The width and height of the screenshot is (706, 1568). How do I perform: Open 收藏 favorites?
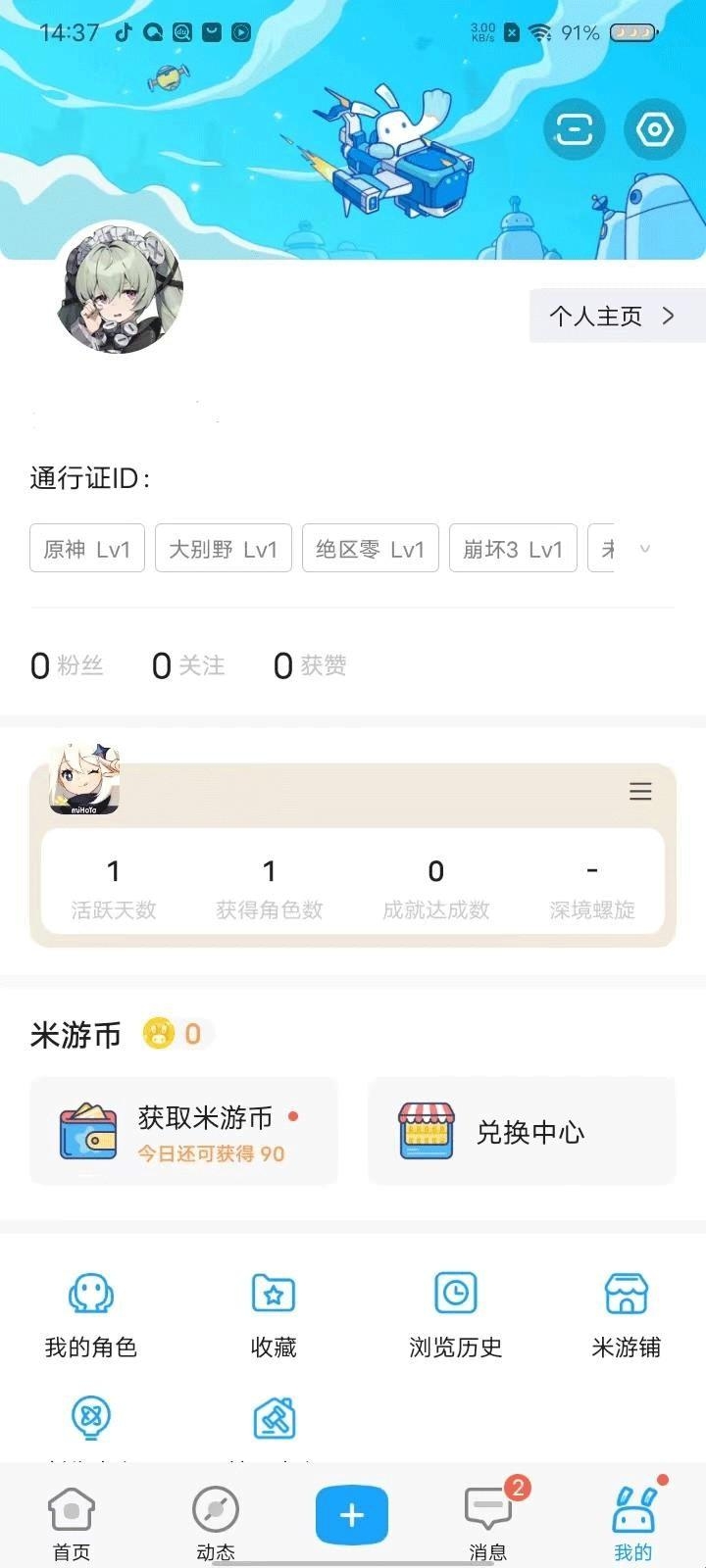coord(274,1315)
